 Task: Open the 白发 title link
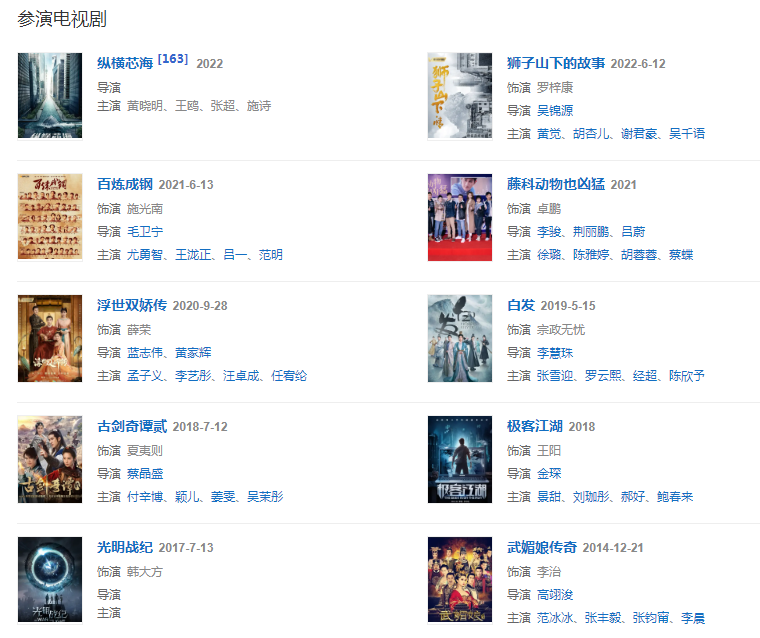(521, 305)
